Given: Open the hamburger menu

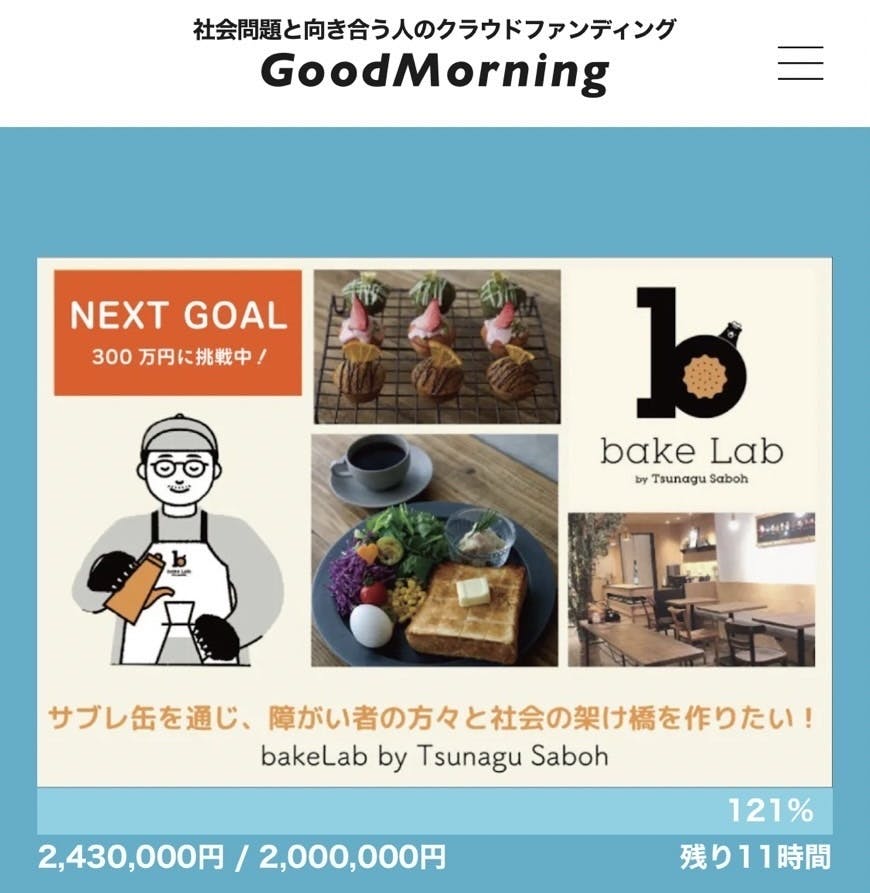Looking at the screenshot, I should [800, 63].
